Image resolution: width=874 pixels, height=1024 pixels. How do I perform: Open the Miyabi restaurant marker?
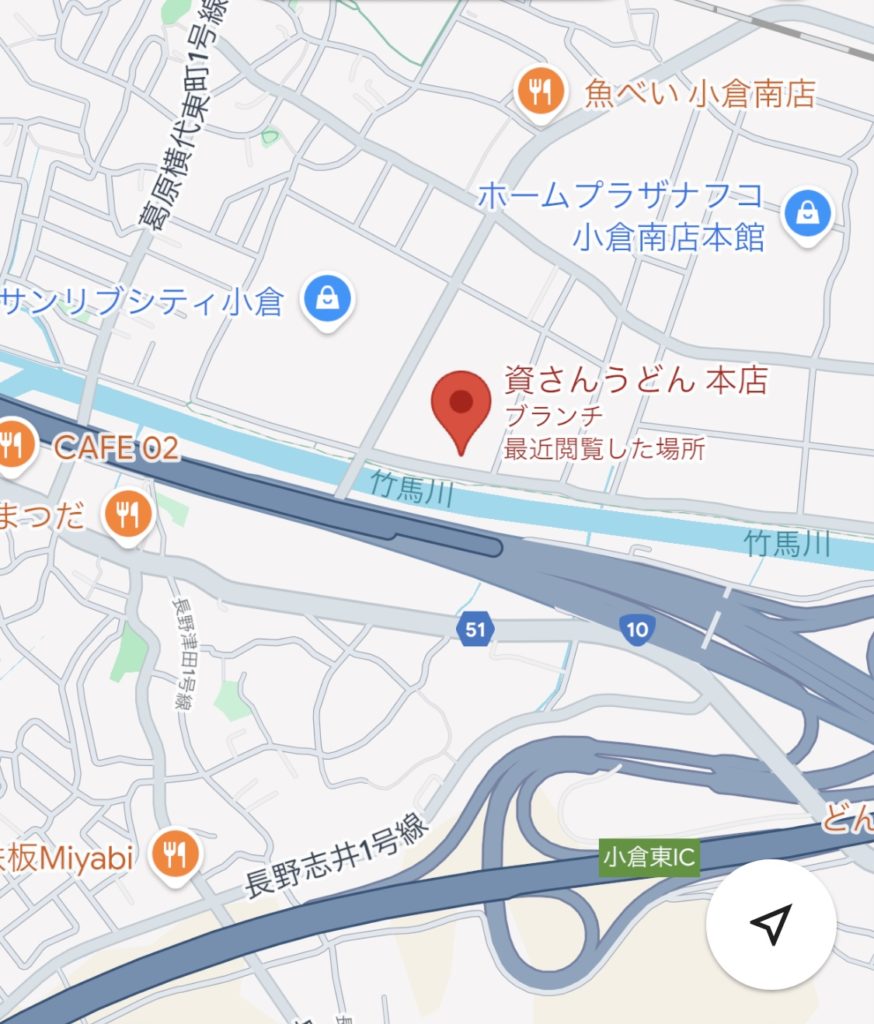(177, 853)
